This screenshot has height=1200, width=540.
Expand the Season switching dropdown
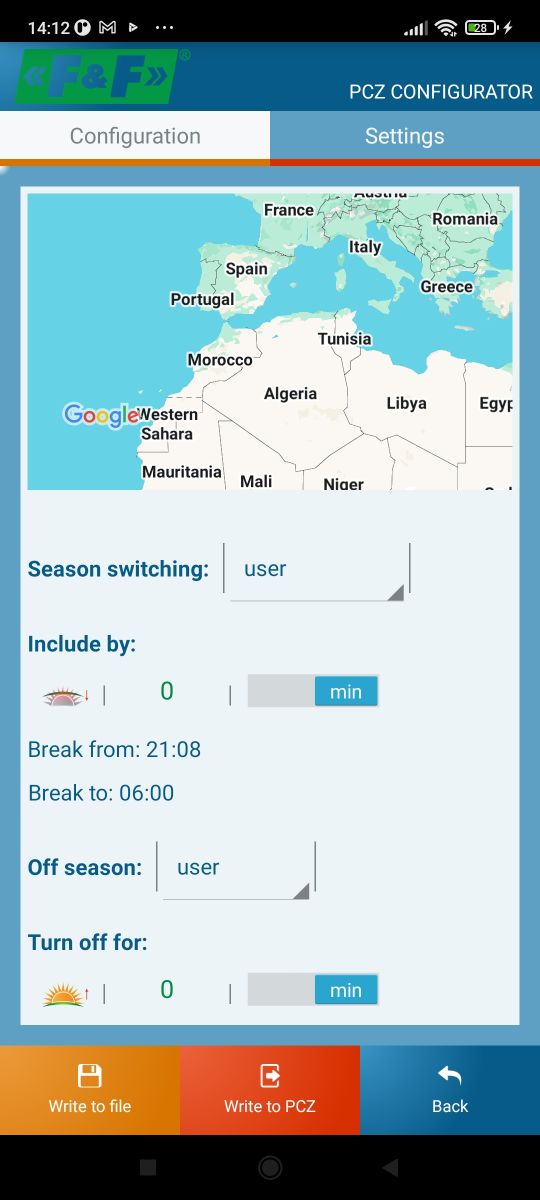[x=317, y=570]
